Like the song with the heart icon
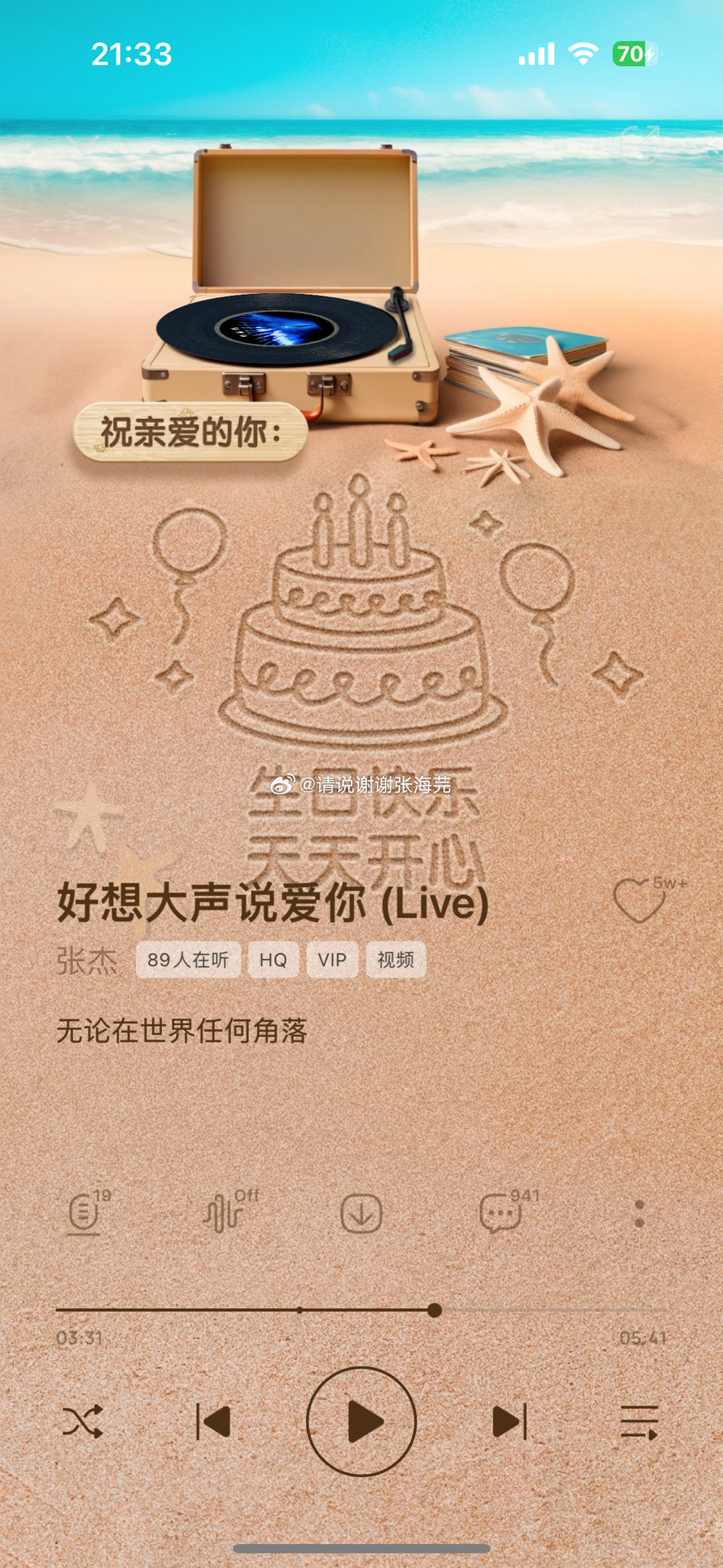723x1568 pixels. coord(639,900)
